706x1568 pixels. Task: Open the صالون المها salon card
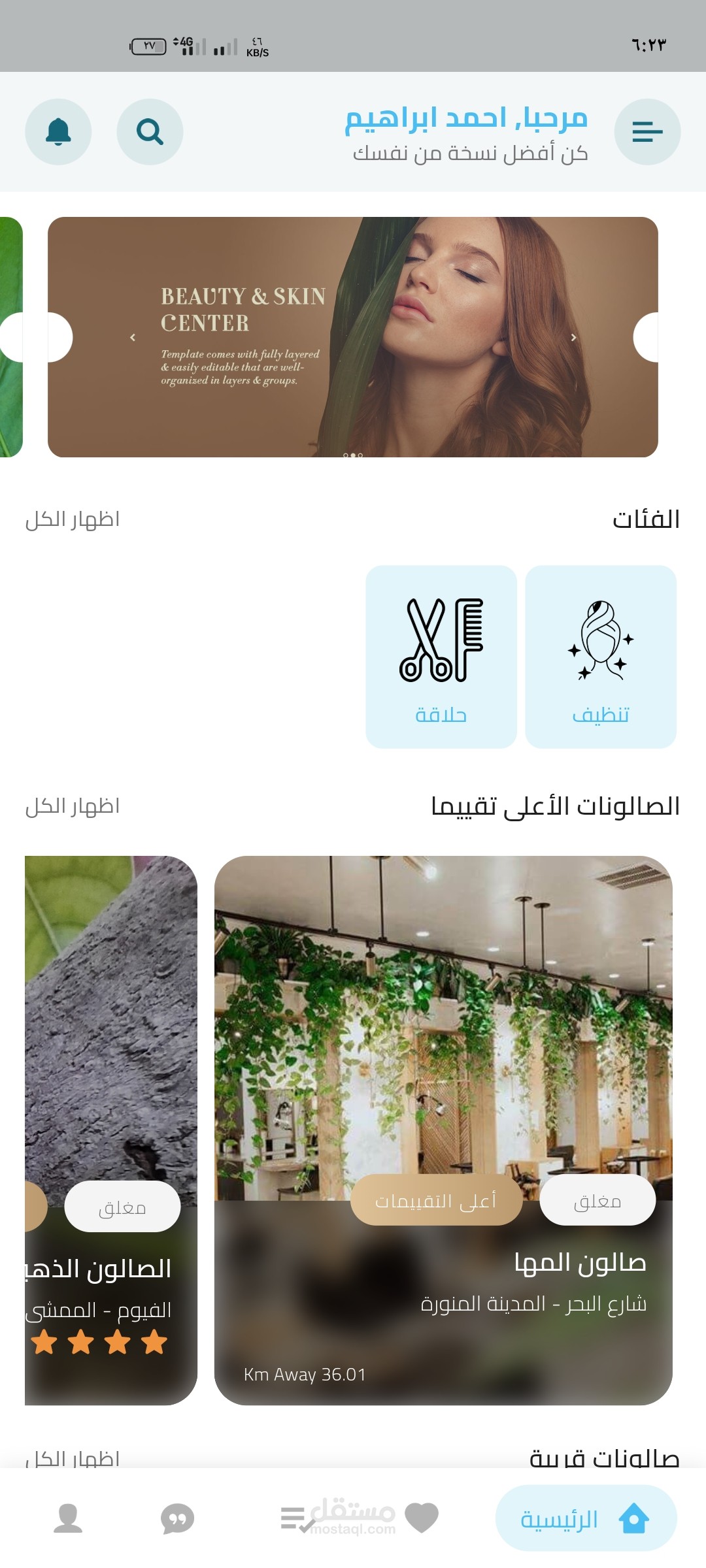click(x=443, y=1130)
